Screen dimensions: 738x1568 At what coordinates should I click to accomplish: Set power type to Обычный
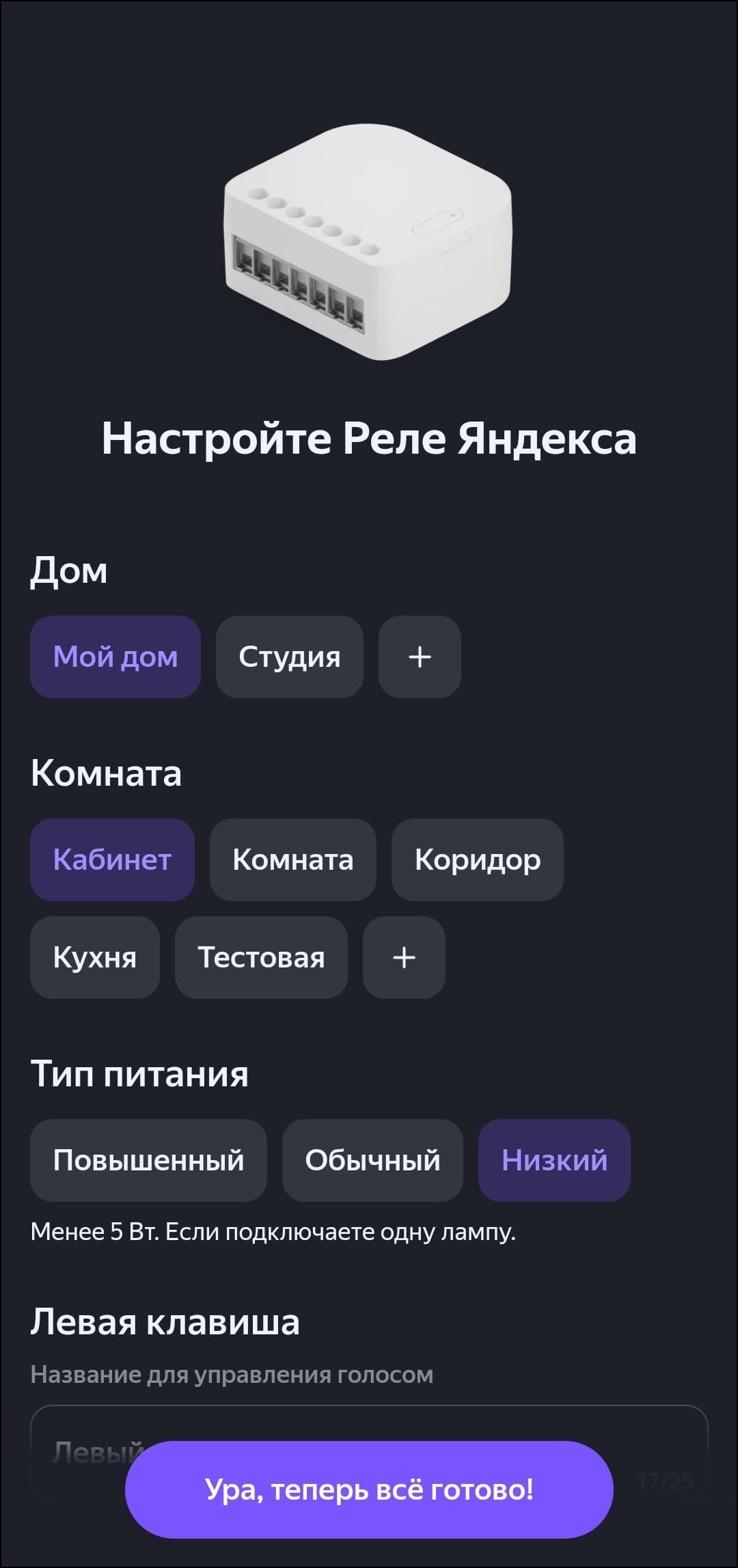pyautogui.click(x=372, y=1160)
